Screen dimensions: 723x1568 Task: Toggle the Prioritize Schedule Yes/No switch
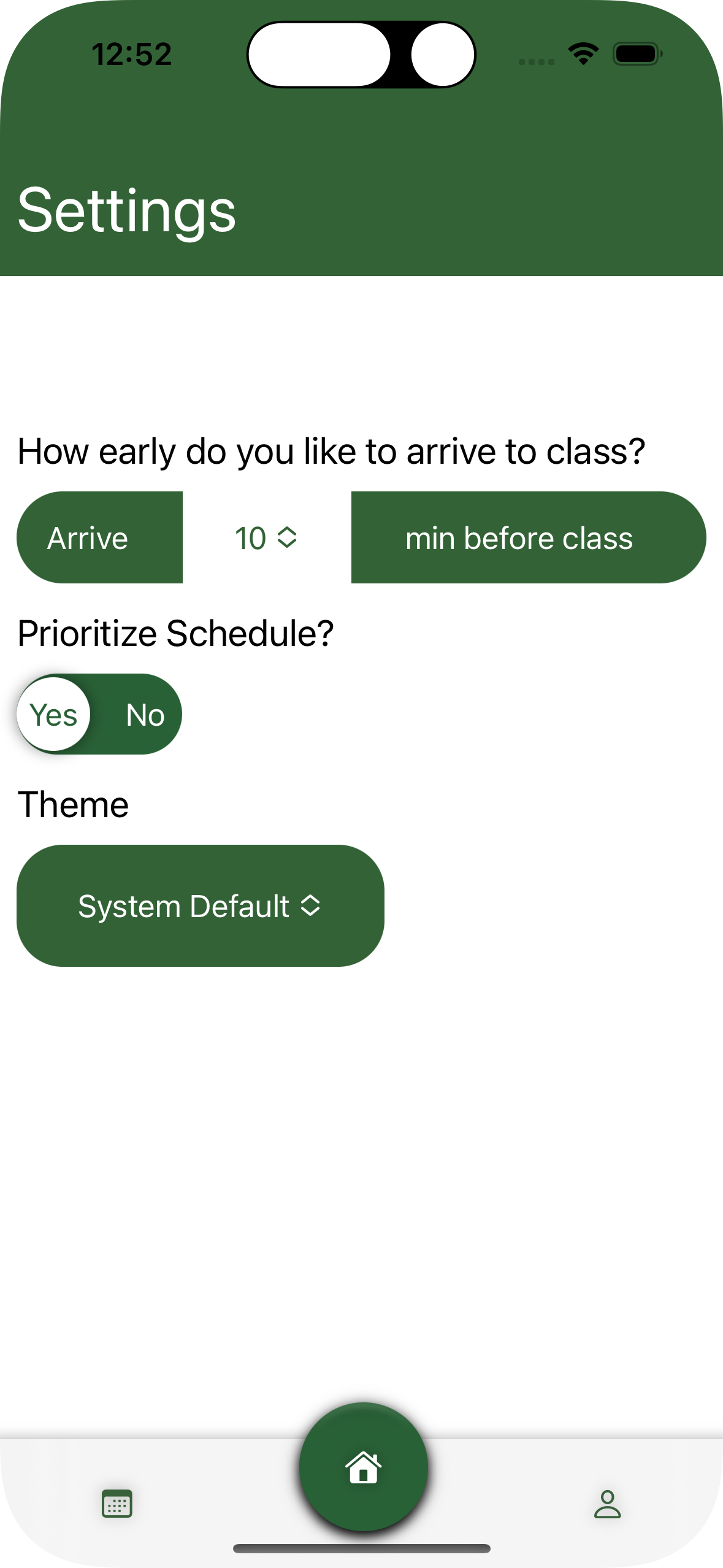click(x=99, y=714)
